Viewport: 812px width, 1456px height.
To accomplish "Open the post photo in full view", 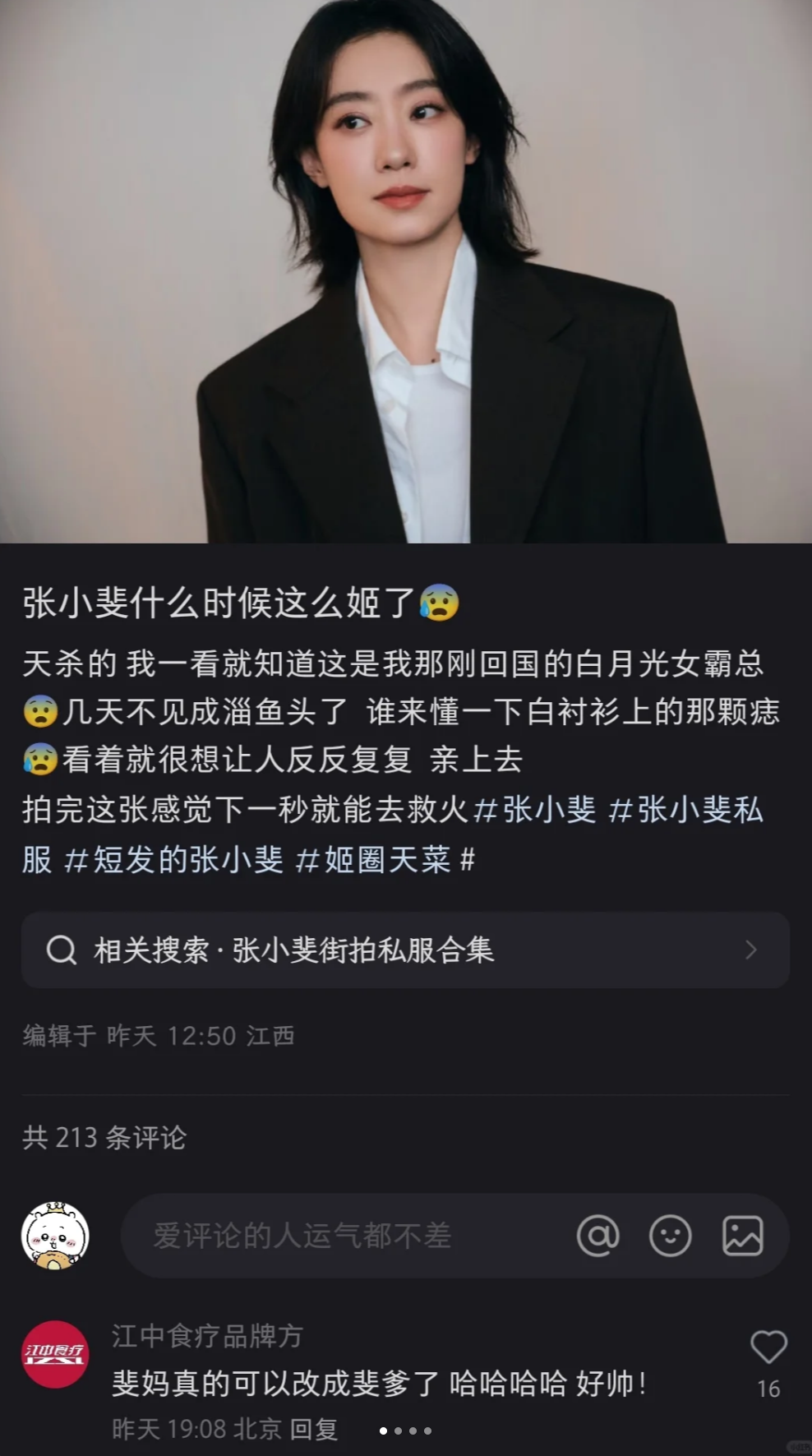I will coord(406,271).
